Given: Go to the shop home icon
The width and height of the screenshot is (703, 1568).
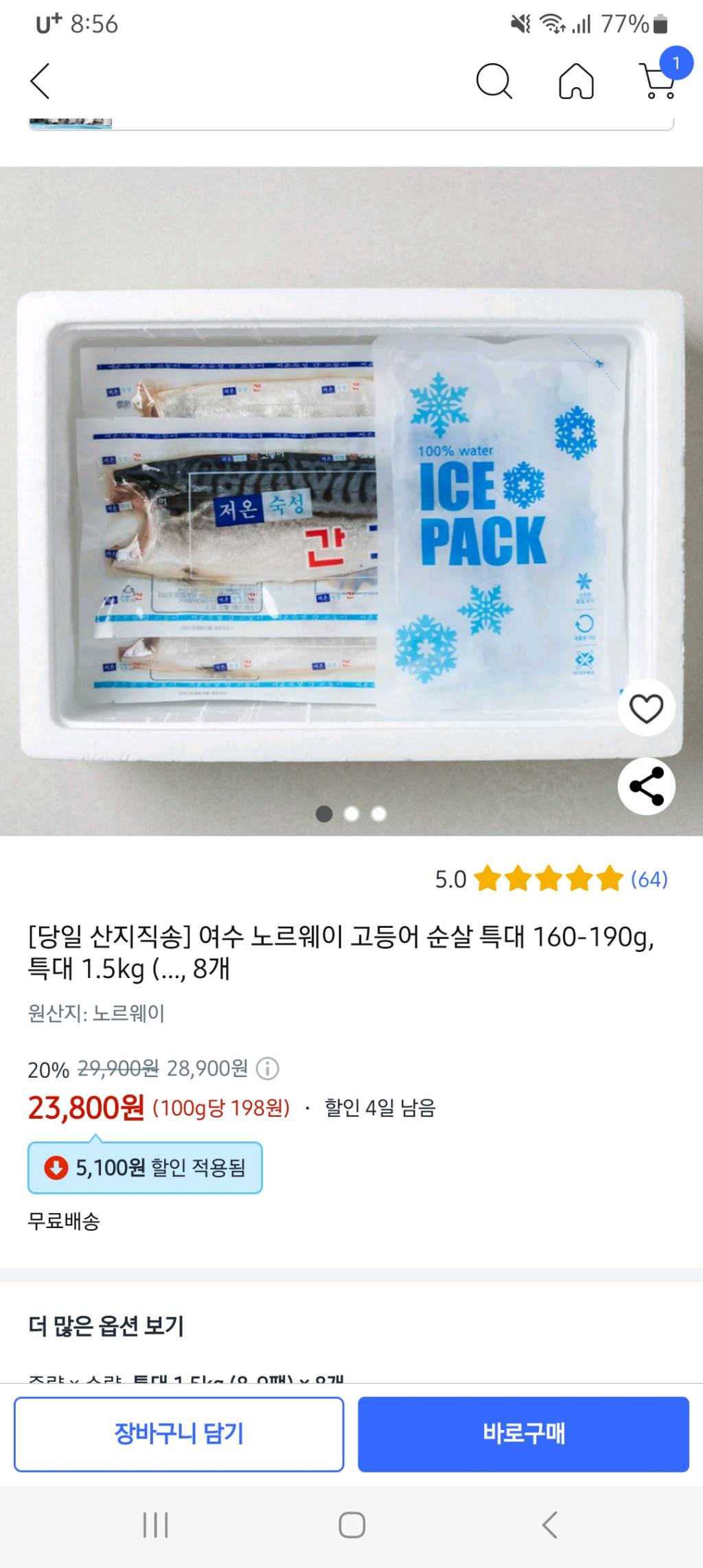Looking at the screenshot, I should click(x=576, y=81).
